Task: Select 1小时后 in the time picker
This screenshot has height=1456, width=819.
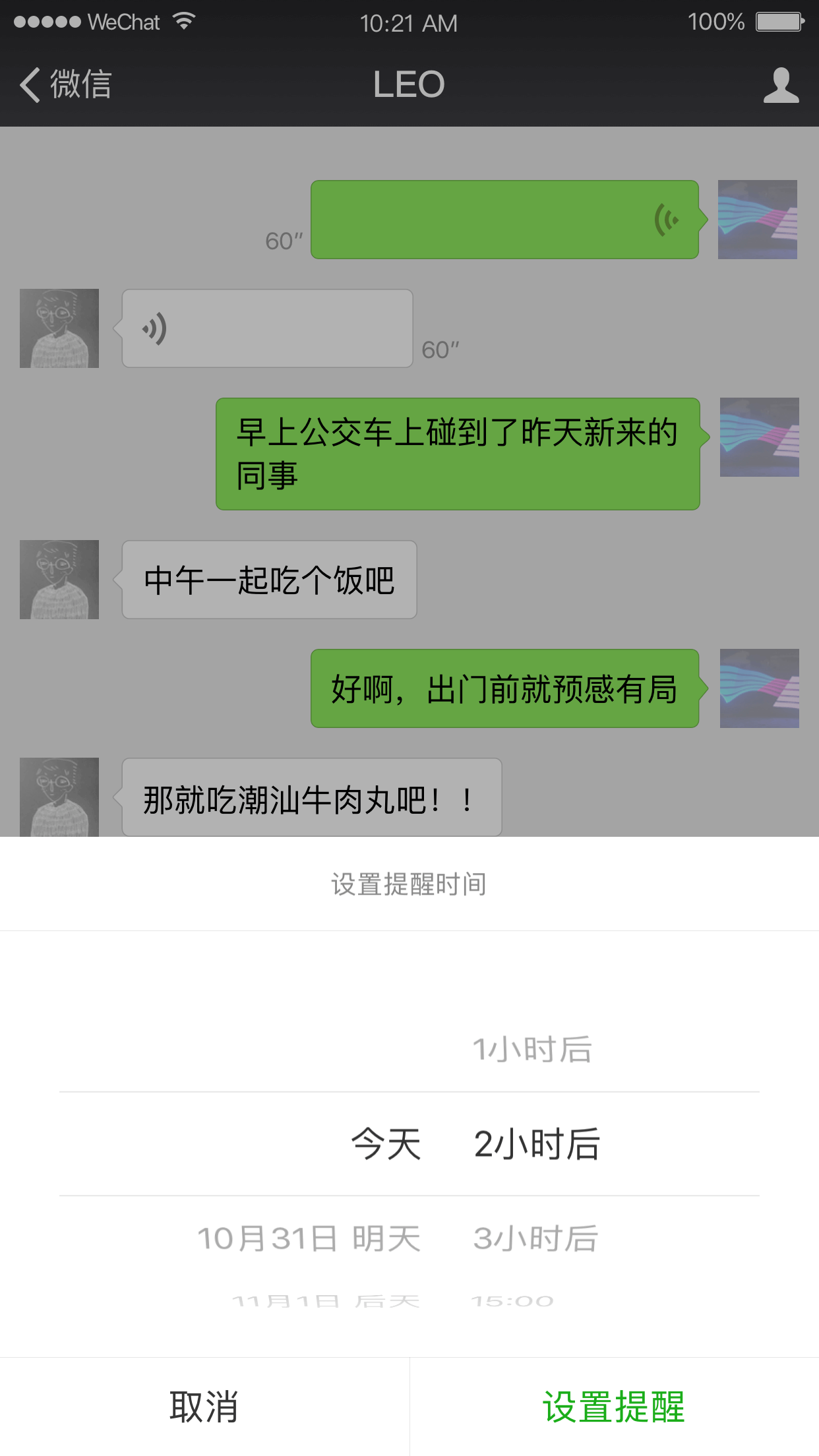Action: 532,1049
